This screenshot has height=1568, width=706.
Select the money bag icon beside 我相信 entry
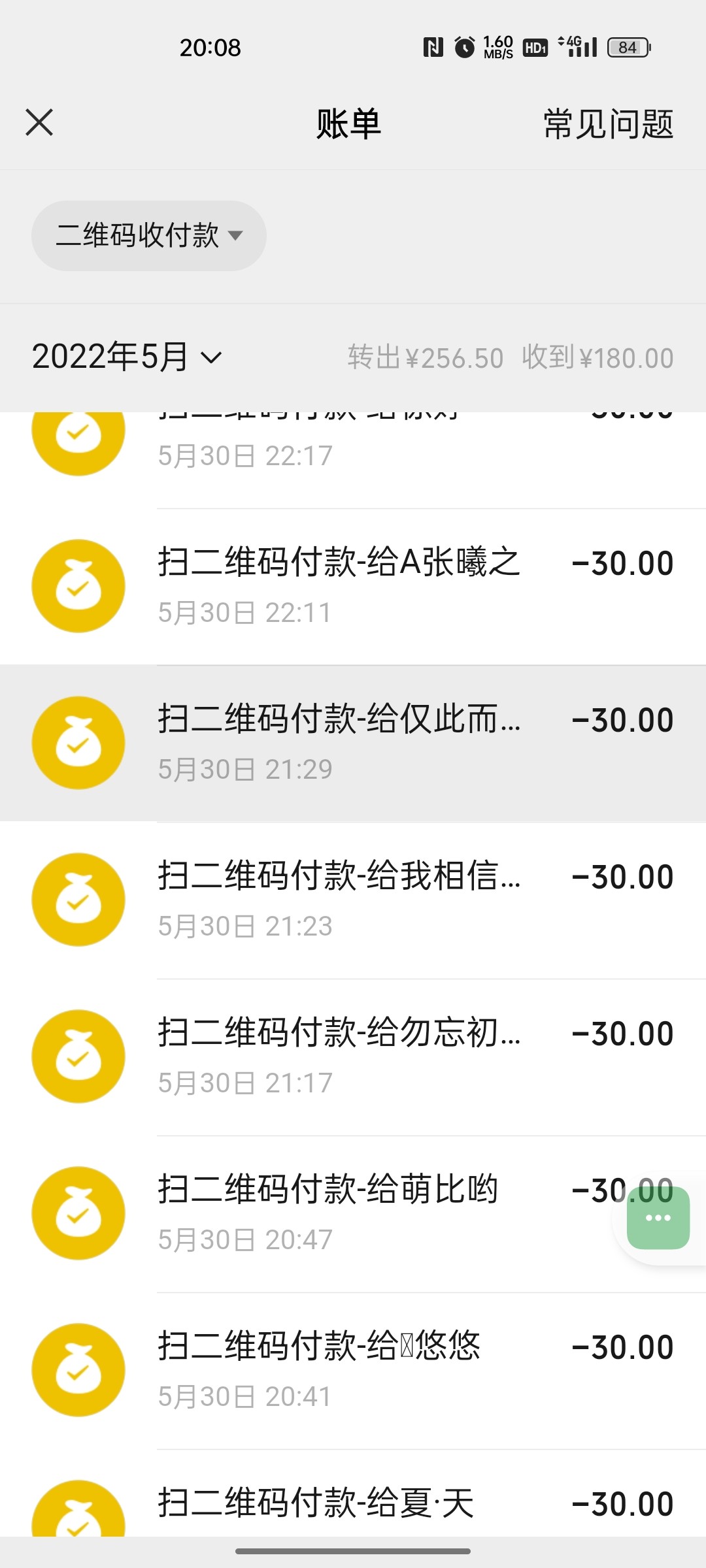coord(78,899)
